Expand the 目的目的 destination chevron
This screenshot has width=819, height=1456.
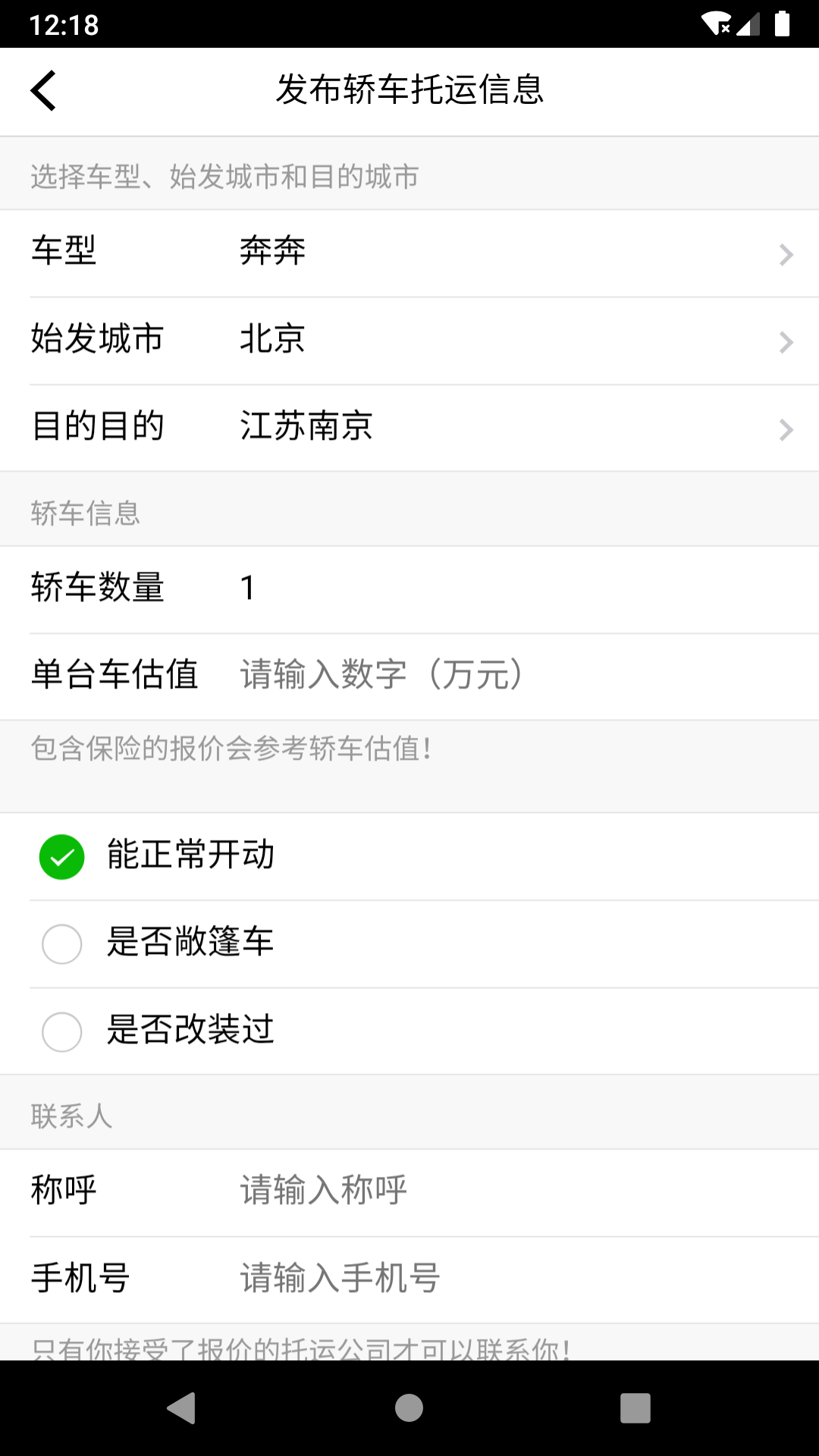click(786, 428)
